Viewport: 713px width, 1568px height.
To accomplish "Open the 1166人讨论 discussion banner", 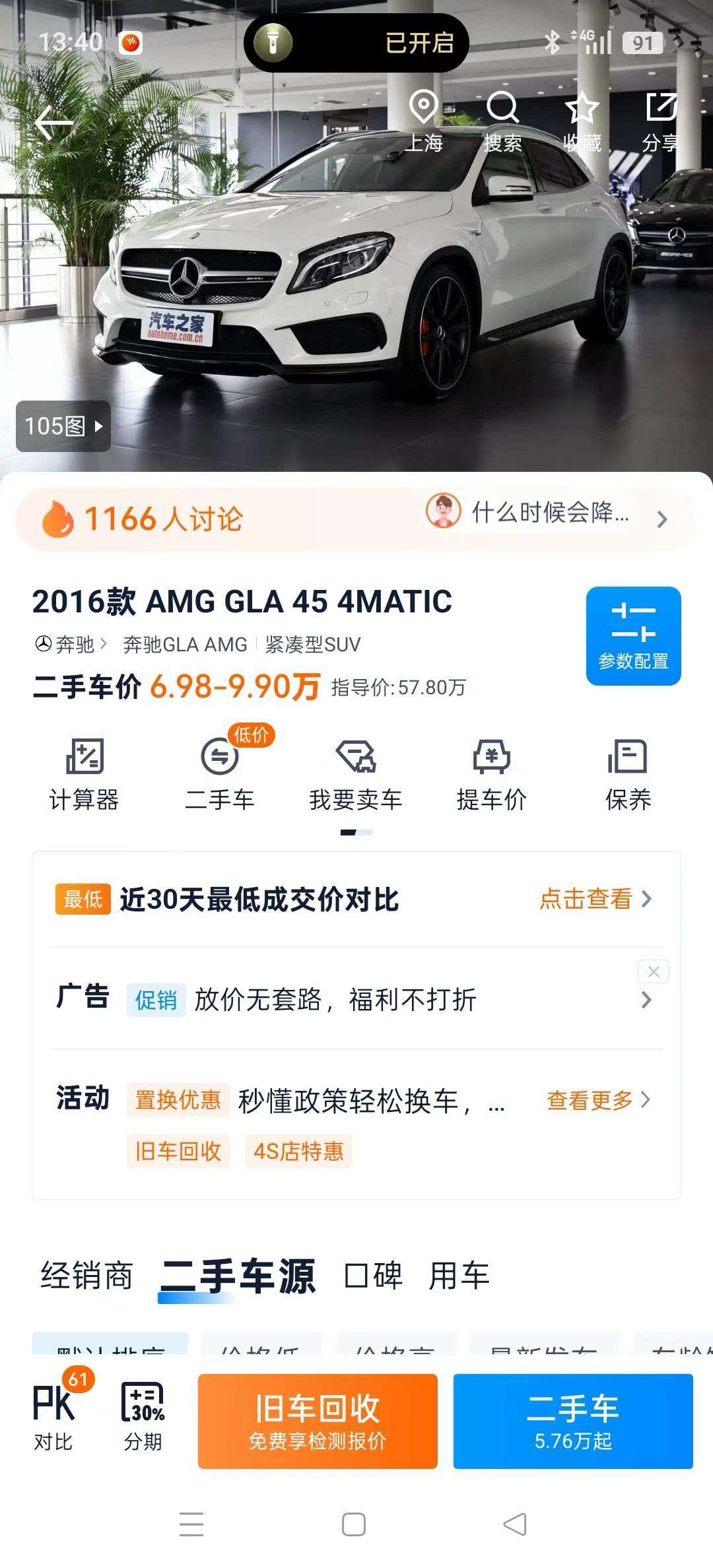I will click(x=356, y=519).
